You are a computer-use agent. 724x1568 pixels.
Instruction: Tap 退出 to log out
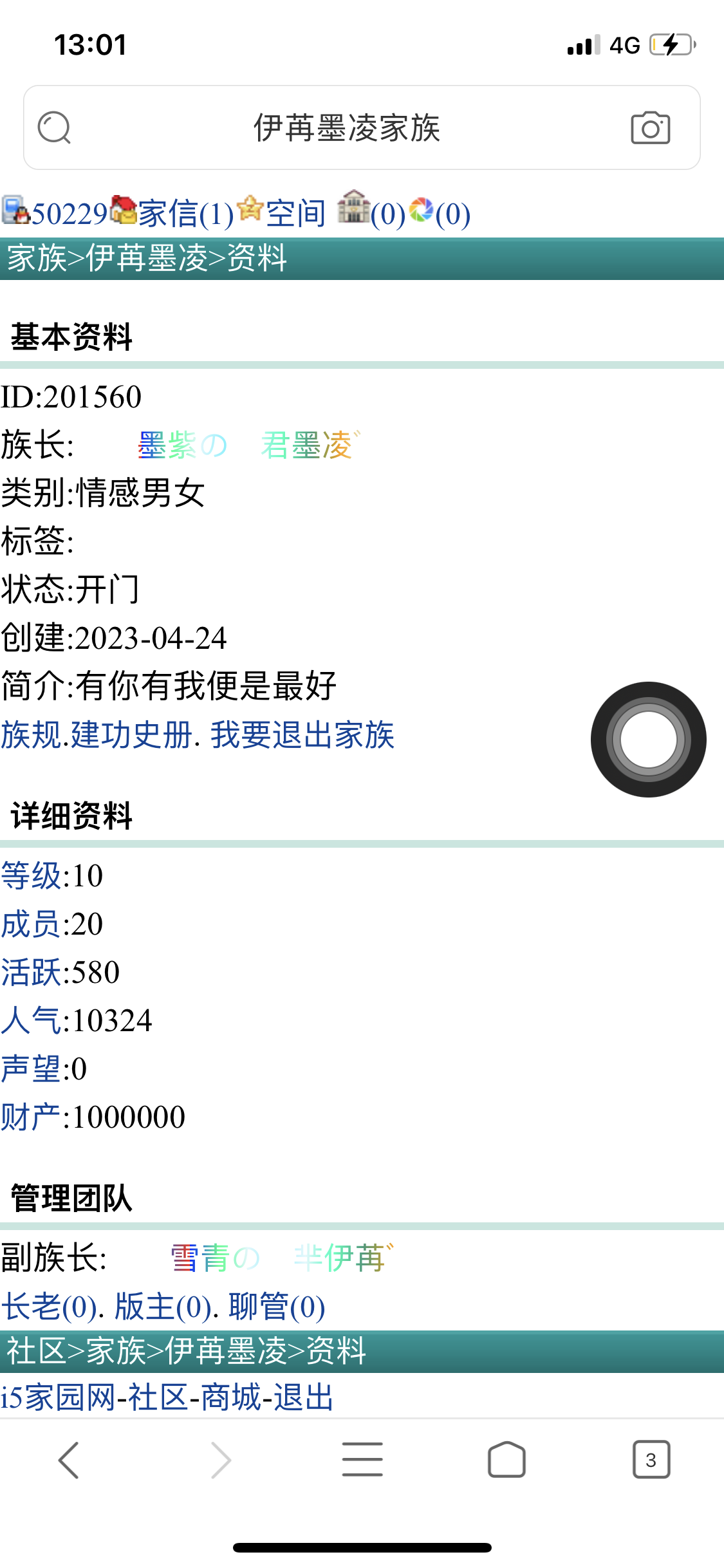[304, 1398]
